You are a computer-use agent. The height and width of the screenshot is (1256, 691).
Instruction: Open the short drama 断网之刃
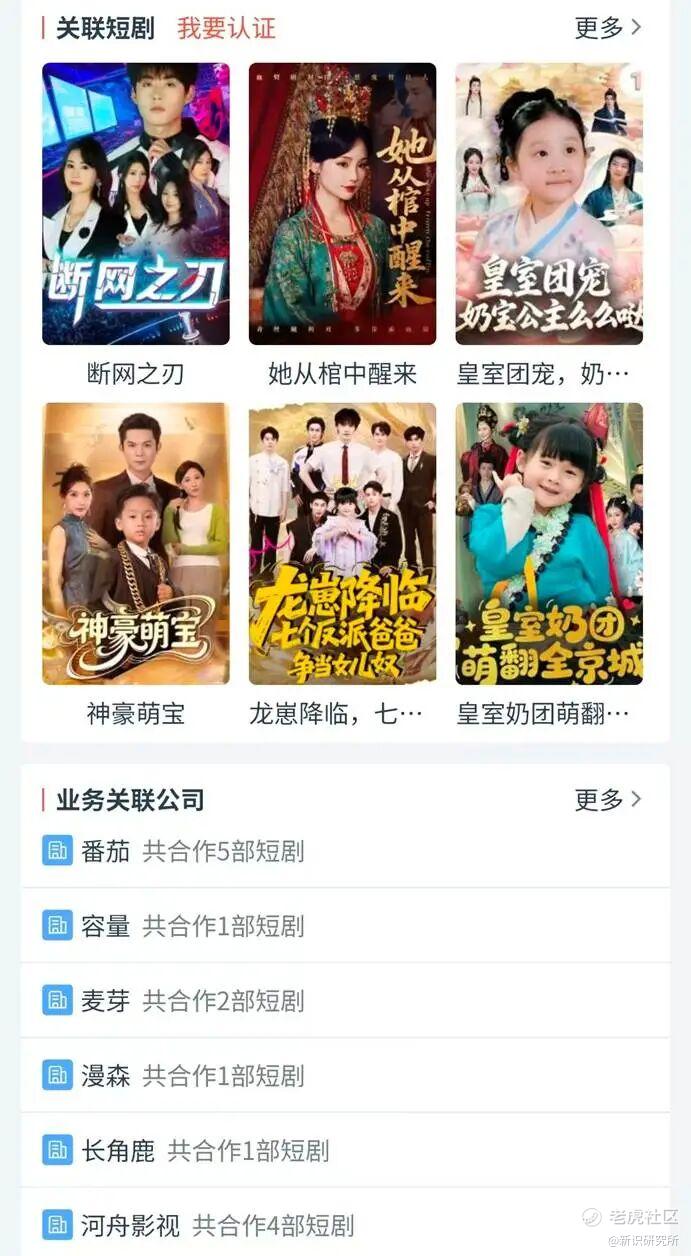pyautogui.click(x=136, y=205)
